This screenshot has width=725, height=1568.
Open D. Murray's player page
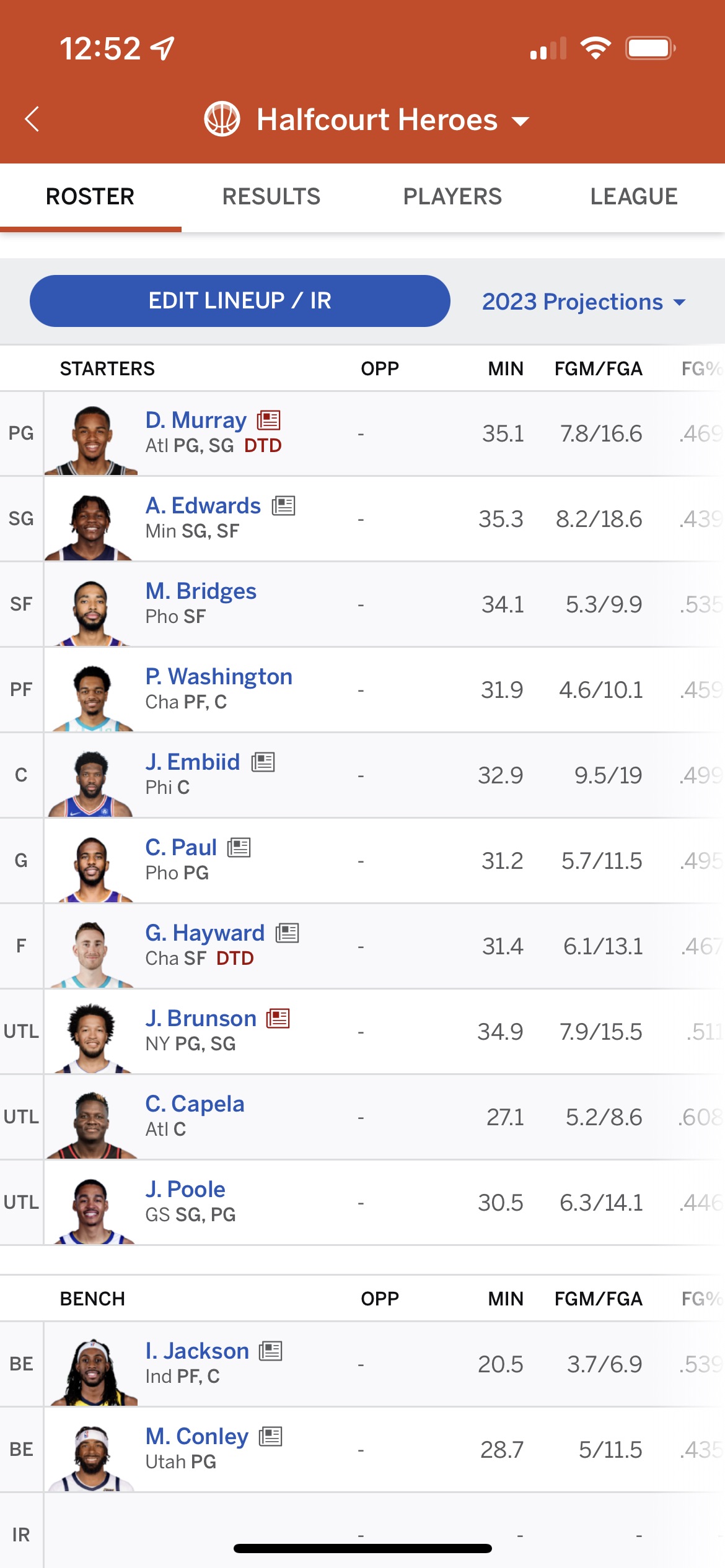(196, 420)
